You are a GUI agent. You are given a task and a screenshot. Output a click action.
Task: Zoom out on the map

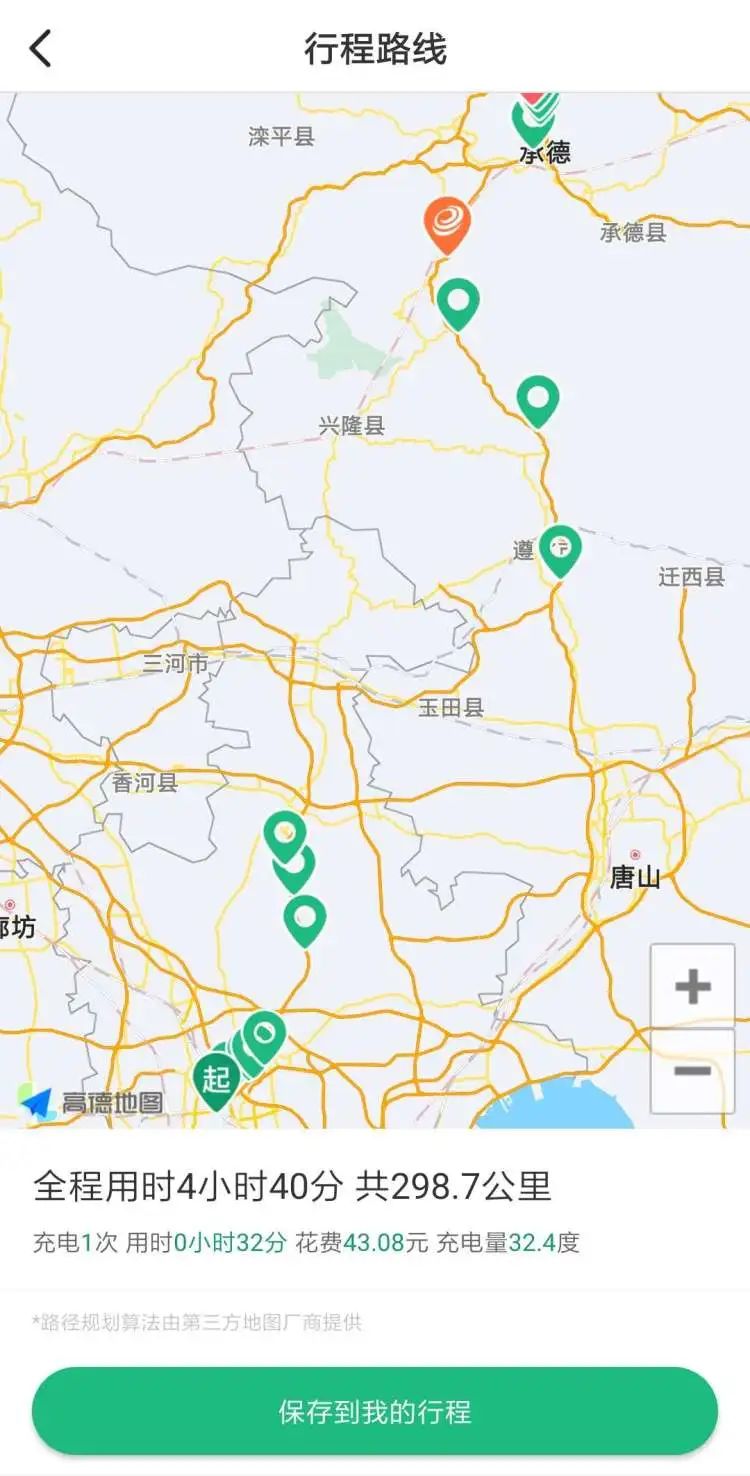pos(692,1071)
